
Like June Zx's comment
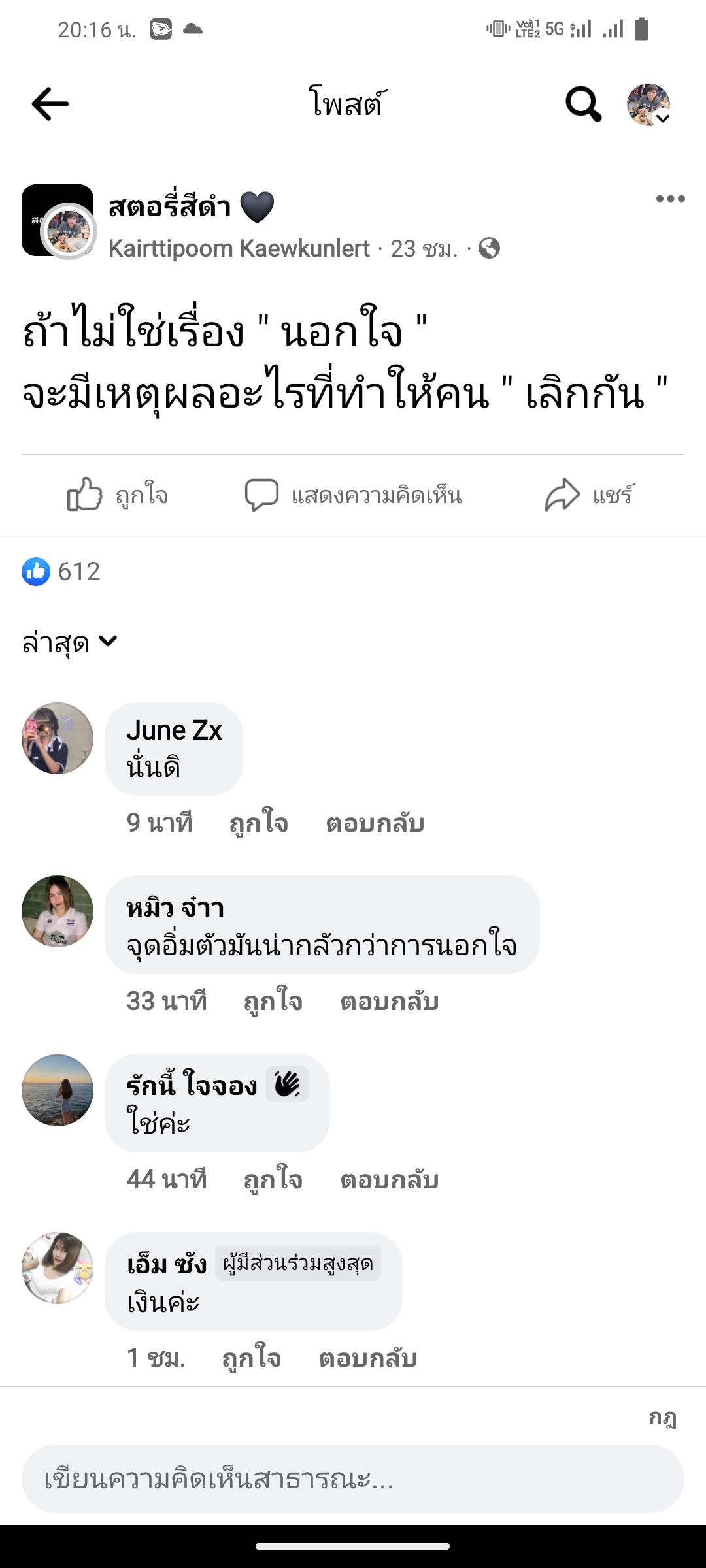(x=258, y=823)
